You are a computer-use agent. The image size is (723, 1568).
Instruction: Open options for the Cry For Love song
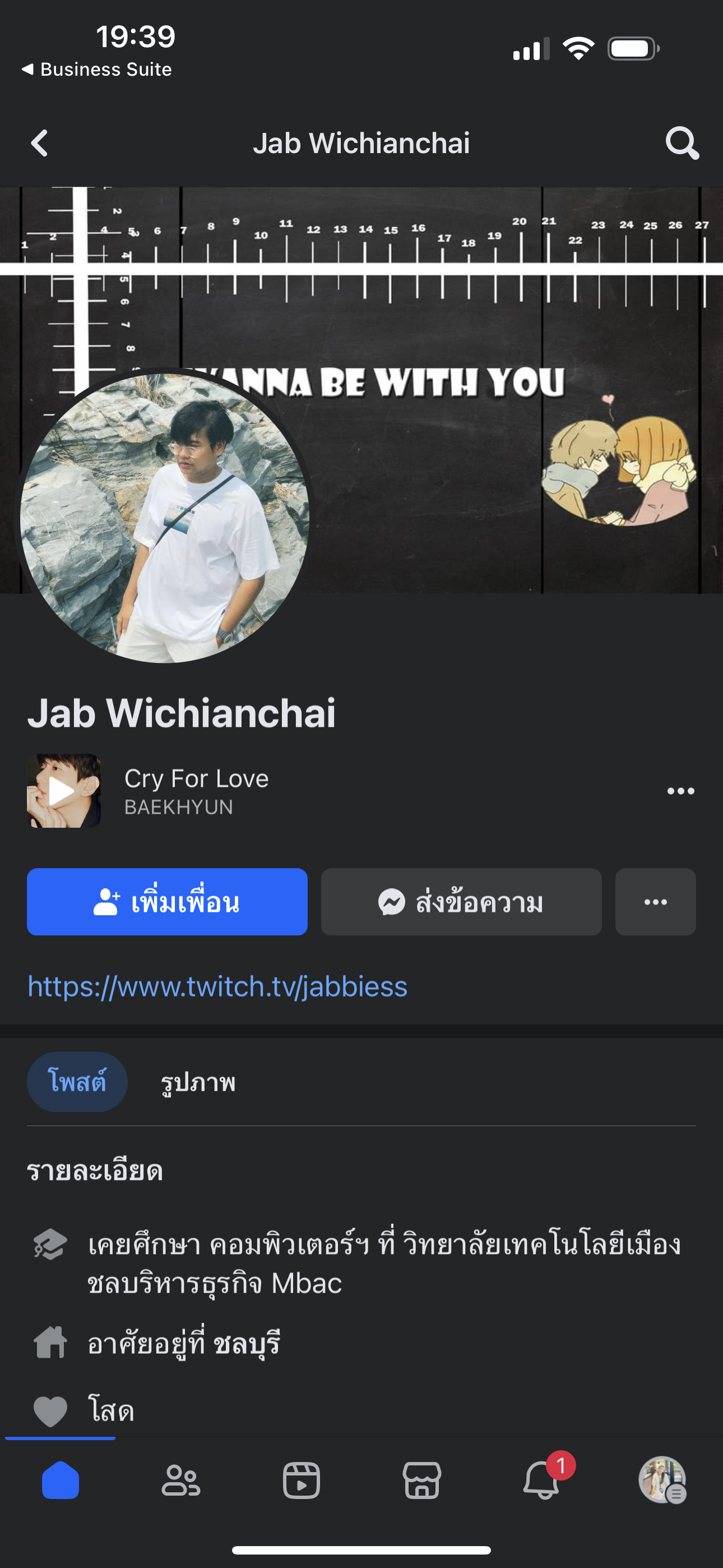[680, 791]
